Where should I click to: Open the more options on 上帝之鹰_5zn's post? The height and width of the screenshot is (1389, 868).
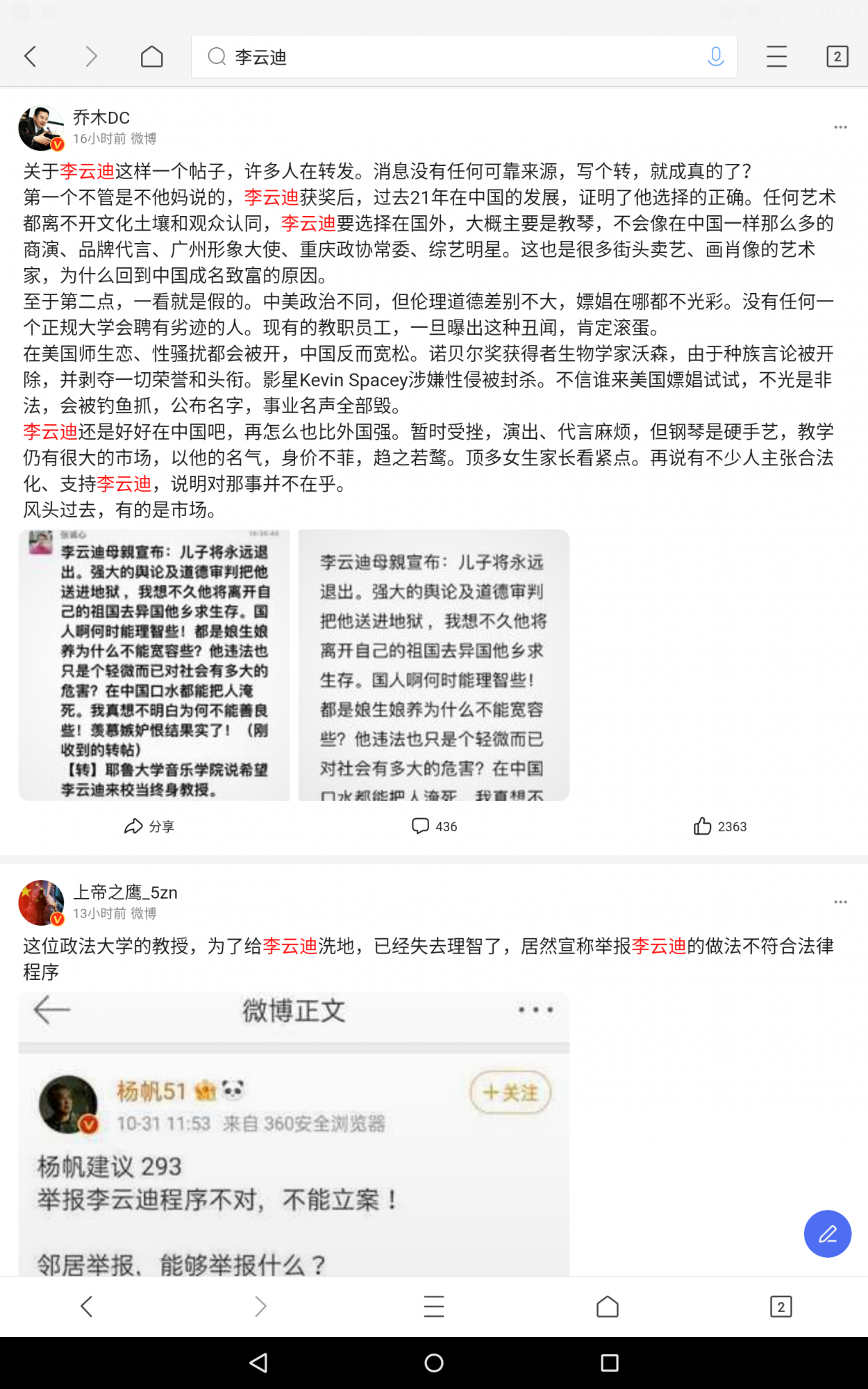[x=840, y=901]
